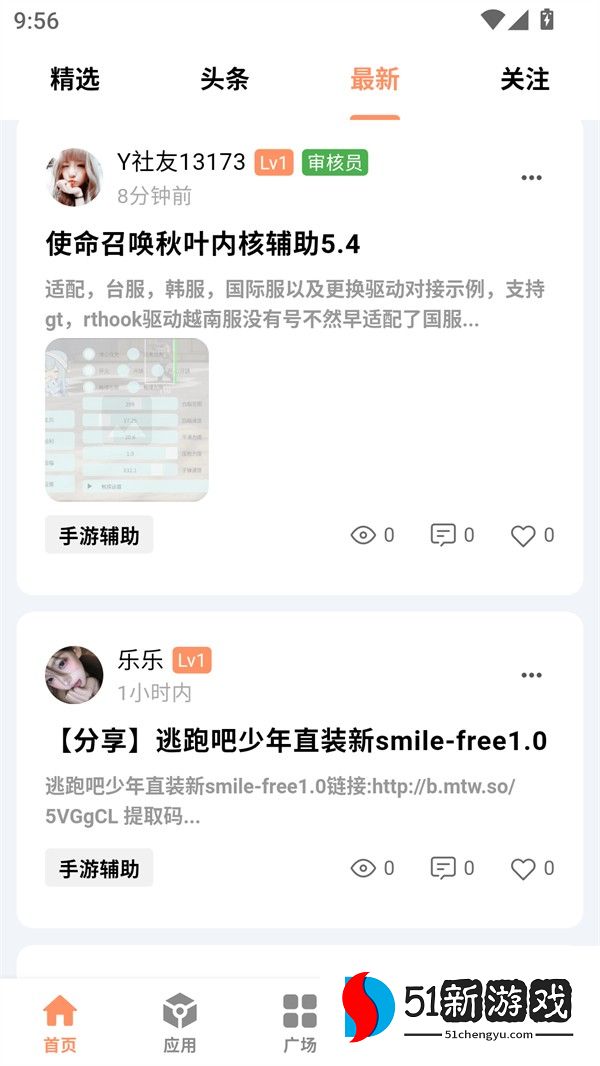
Task: Open 应用 in bottom navigation
Action: click(180, 1023)
